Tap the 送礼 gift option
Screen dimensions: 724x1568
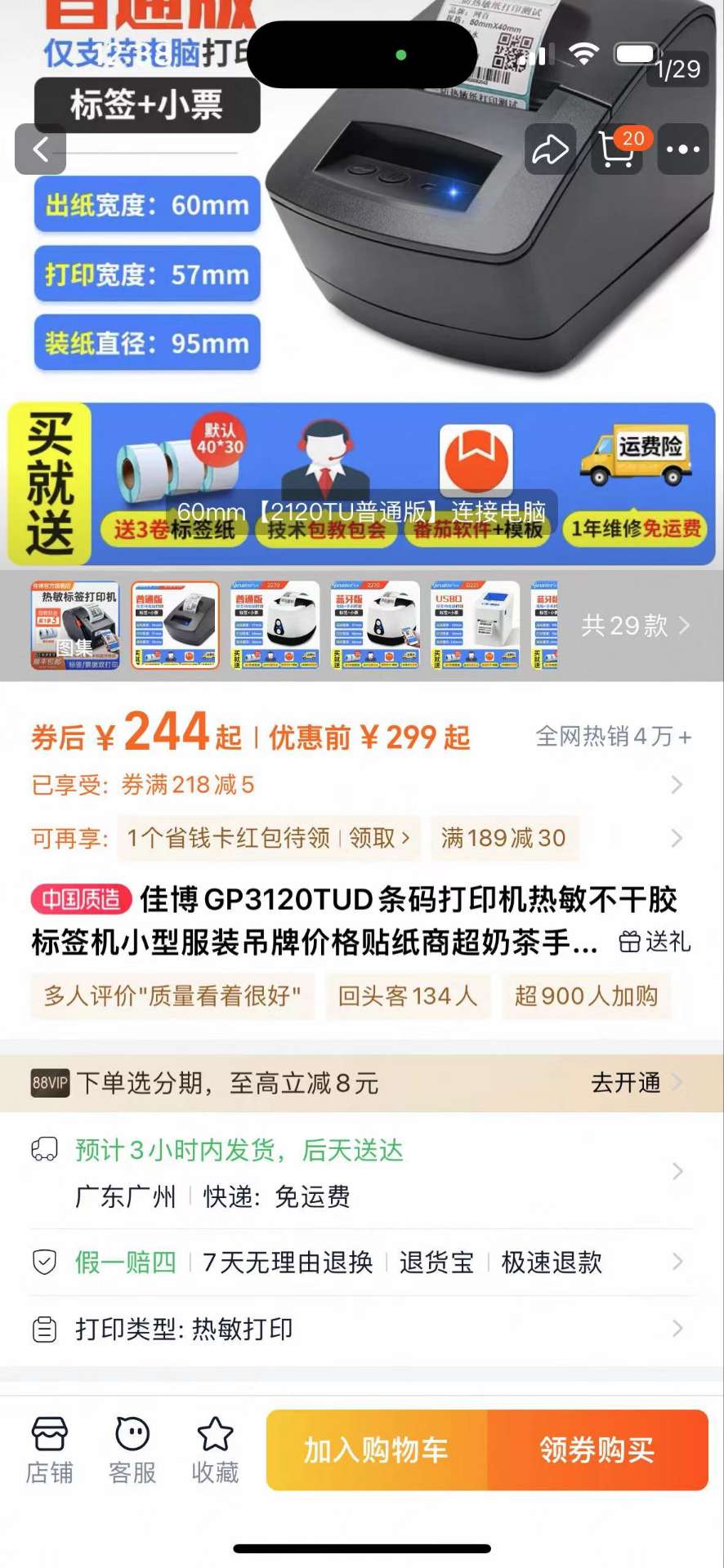click(x=655, y=942)
